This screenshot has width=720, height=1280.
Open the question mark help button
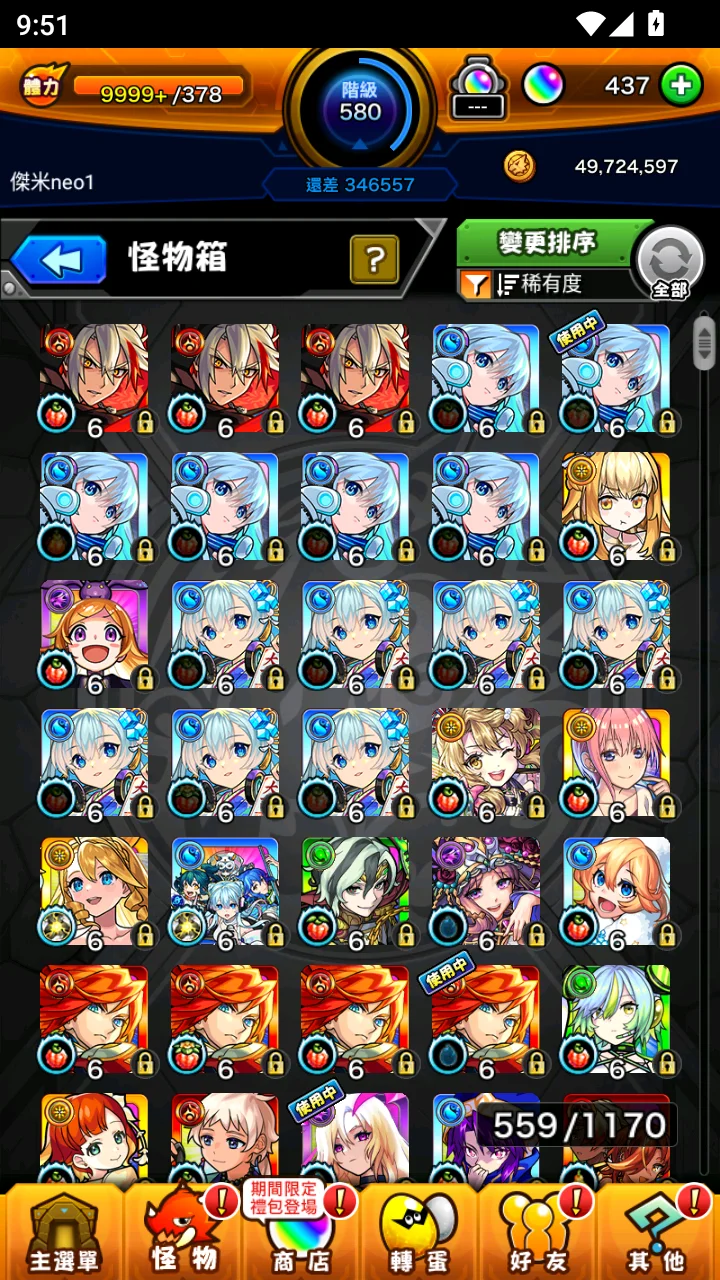click(x=374, y=260)
